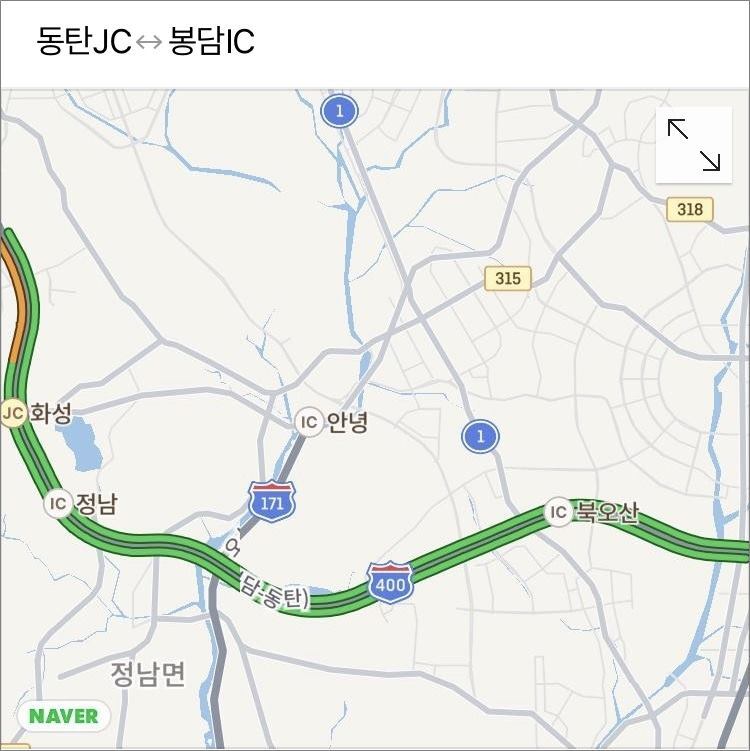Select the 화성 JC marker
This screenshot has height=751, width=750.
point(14,410)
